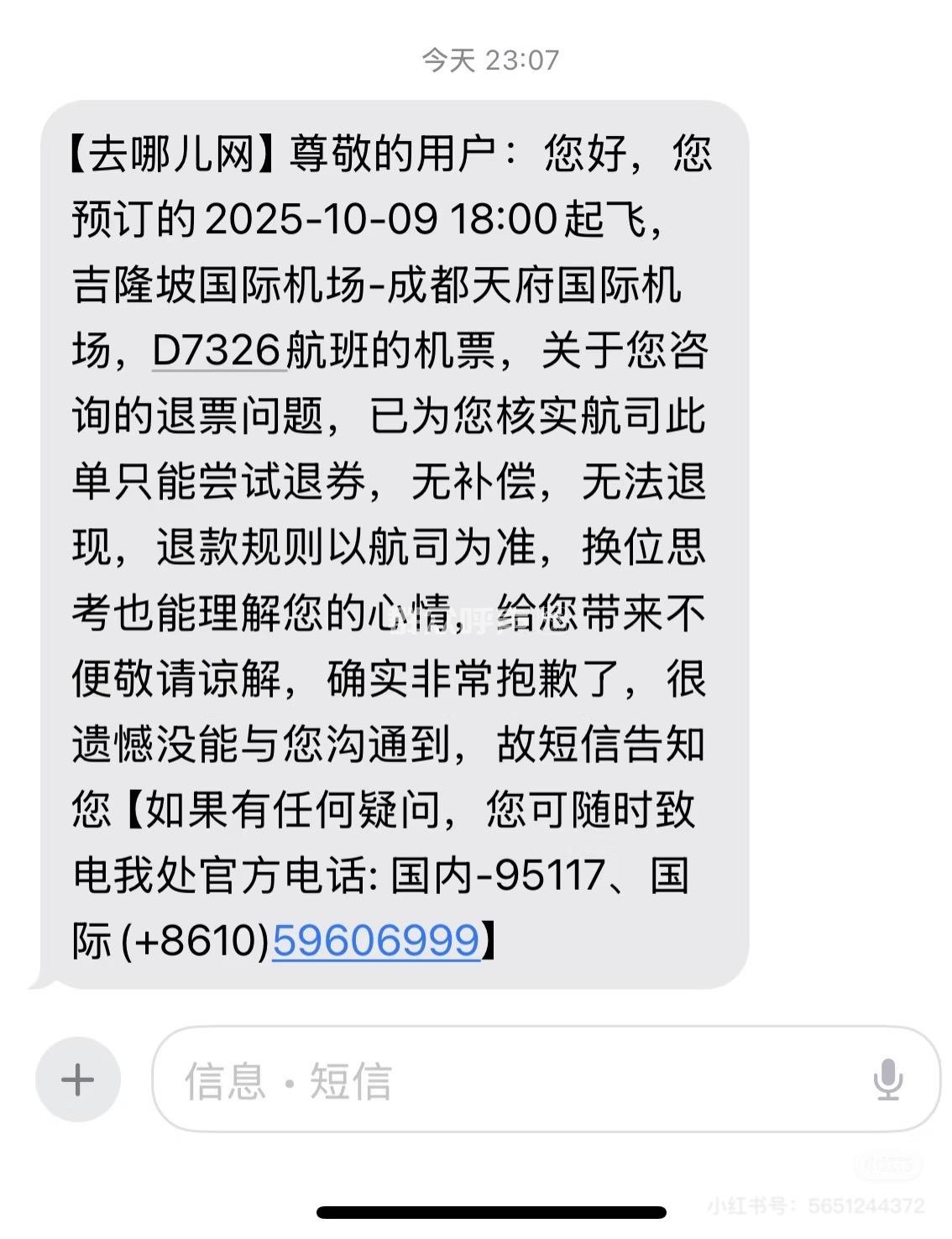This screenshot has height=1239, width=952.
Task: Open the plus attachment menu
Action: (78, 1080)
